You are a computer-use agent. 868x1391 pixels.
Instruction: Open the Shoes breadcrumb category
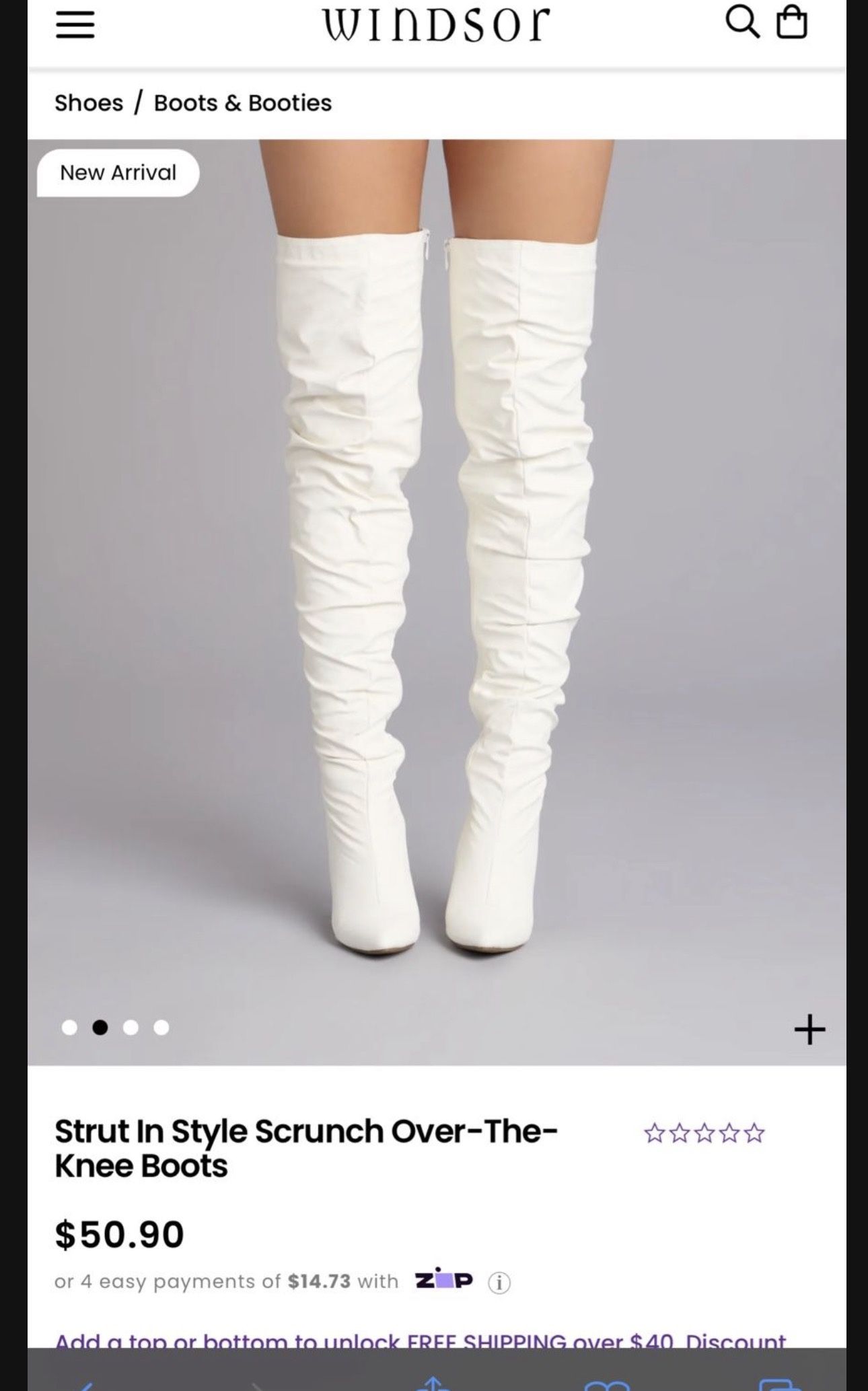pos(89,103)
